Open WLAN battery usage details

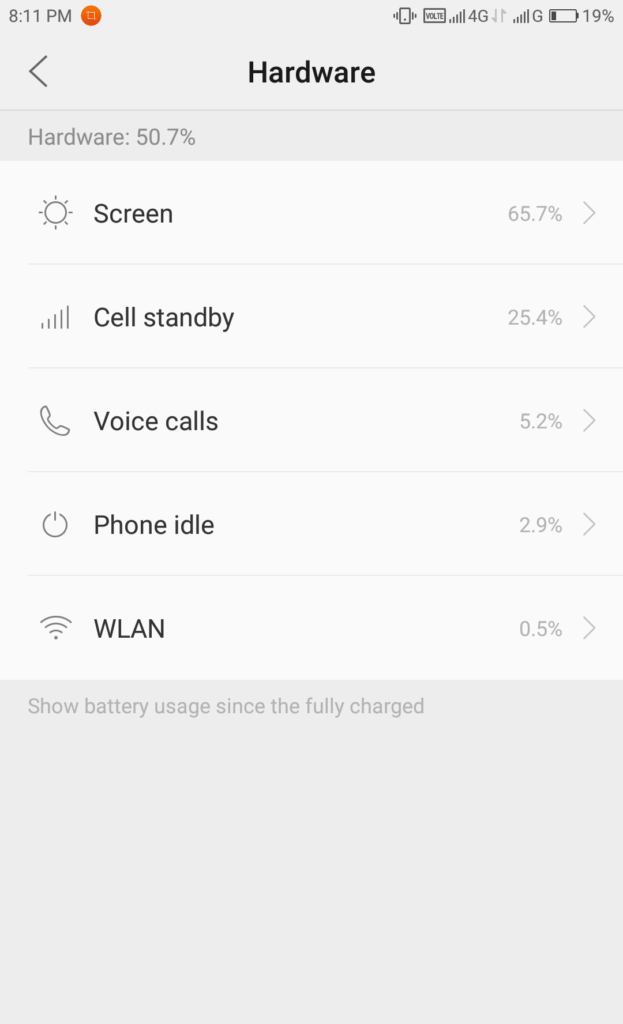pyautogui.click(x=312, y=628)
